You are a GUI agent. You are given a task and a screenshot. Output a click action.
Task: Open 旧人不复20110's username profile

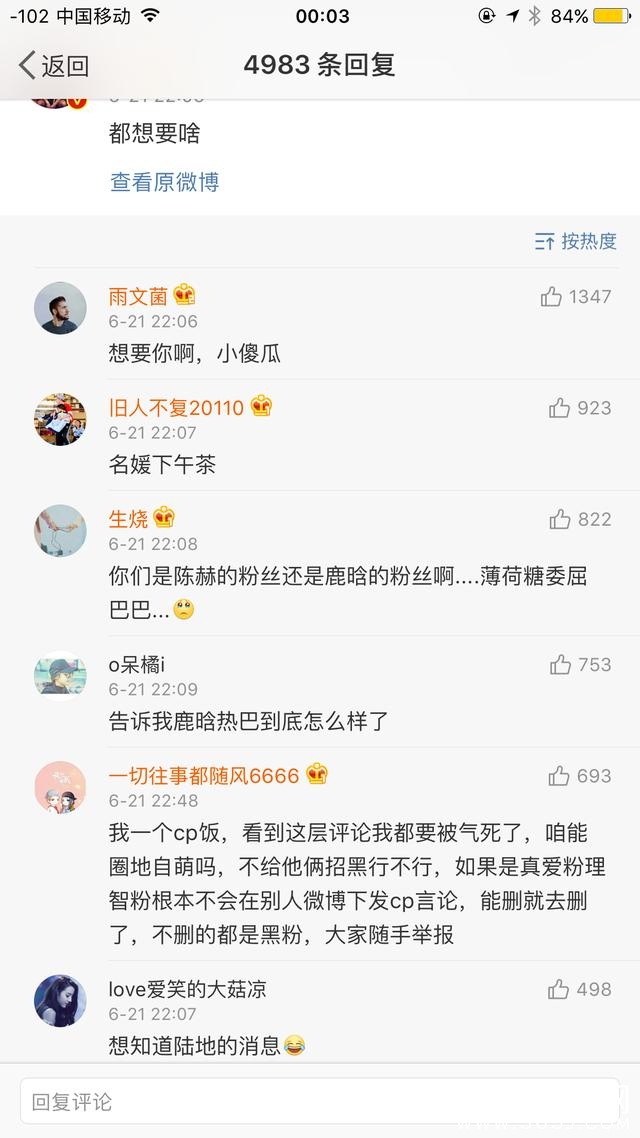(x=176, y=407)
